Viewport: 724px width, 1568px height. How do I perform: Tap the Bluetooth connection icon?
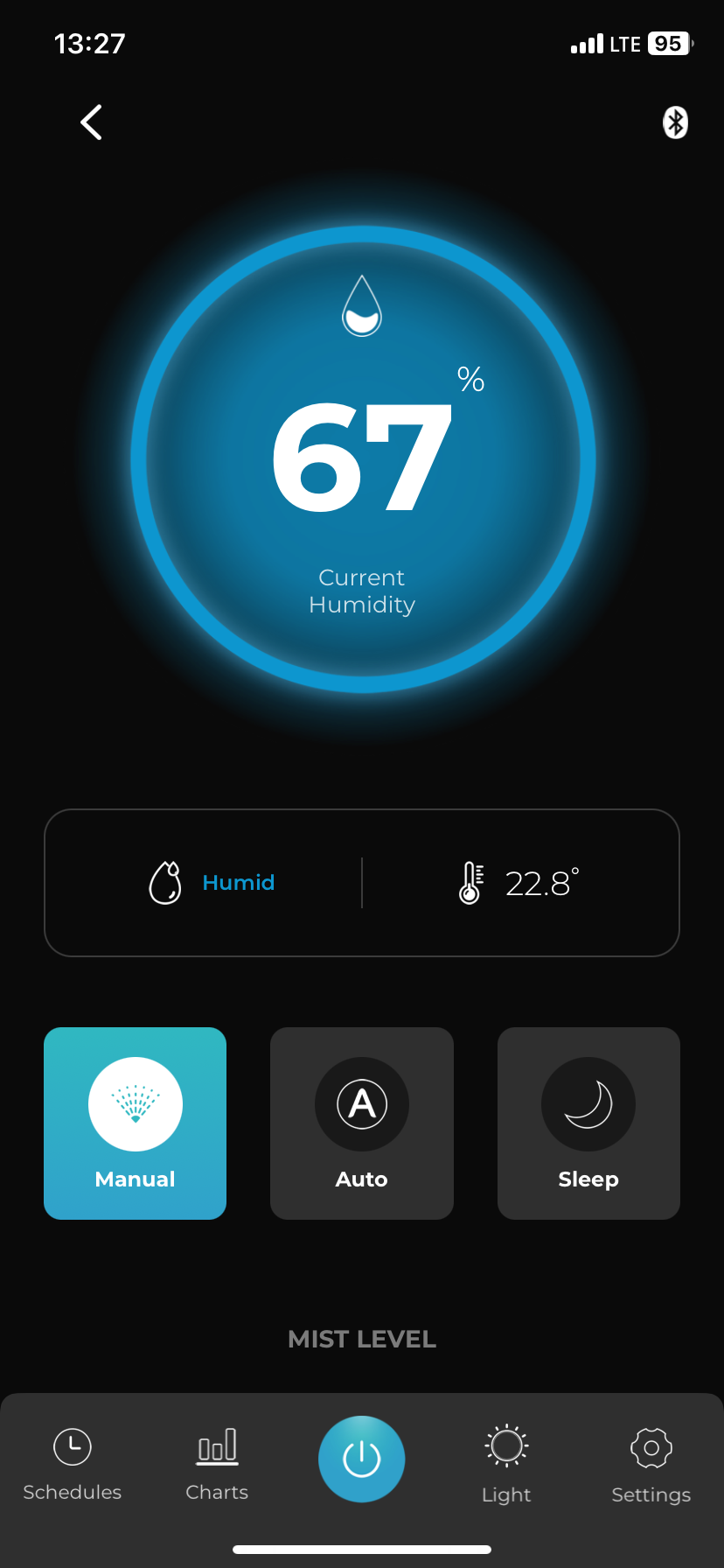675,122
